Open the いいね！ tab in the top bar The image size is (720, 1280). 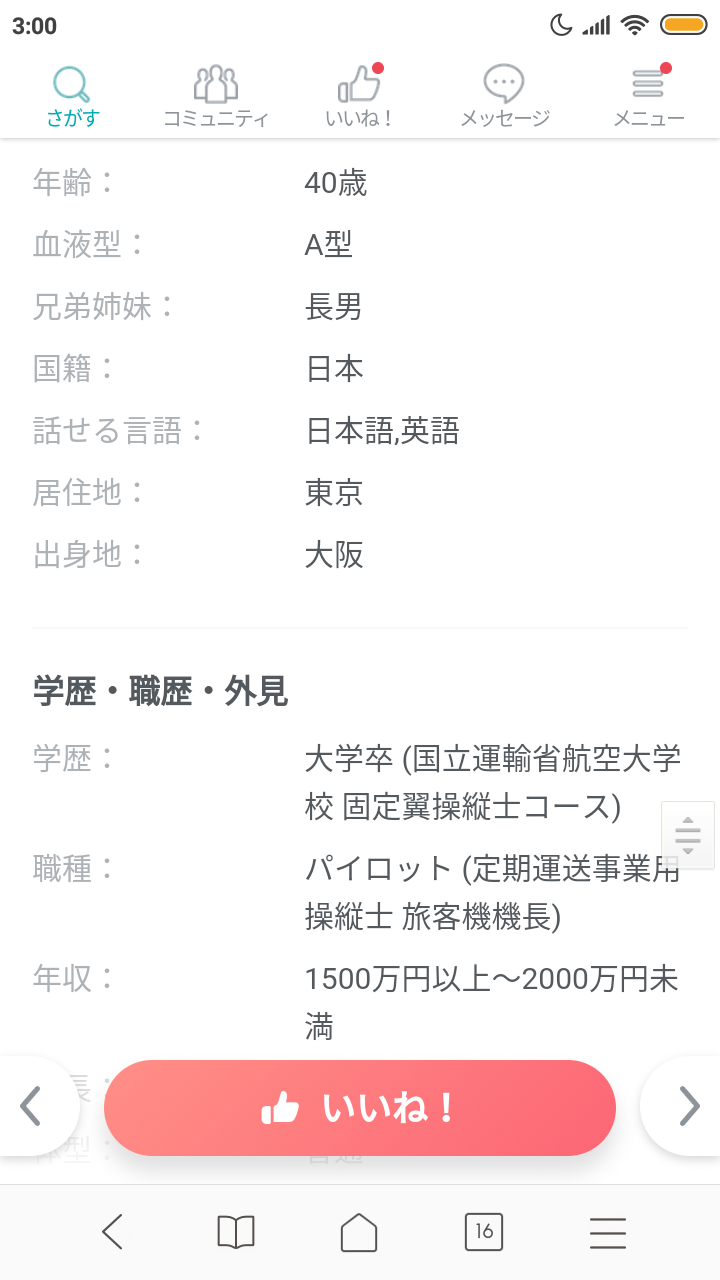click(360, 97)
